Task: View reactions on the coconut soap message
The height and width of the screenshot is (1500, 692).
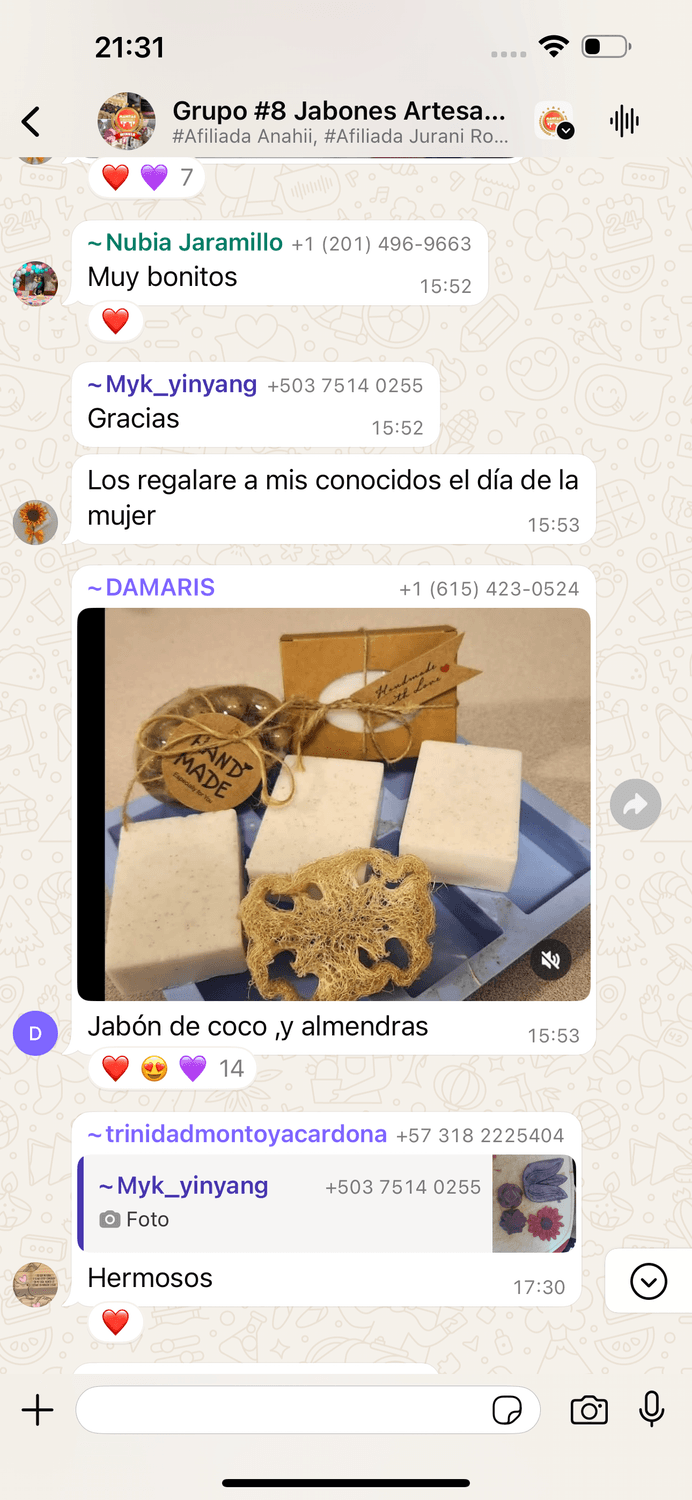Action: coord(172,1069)
